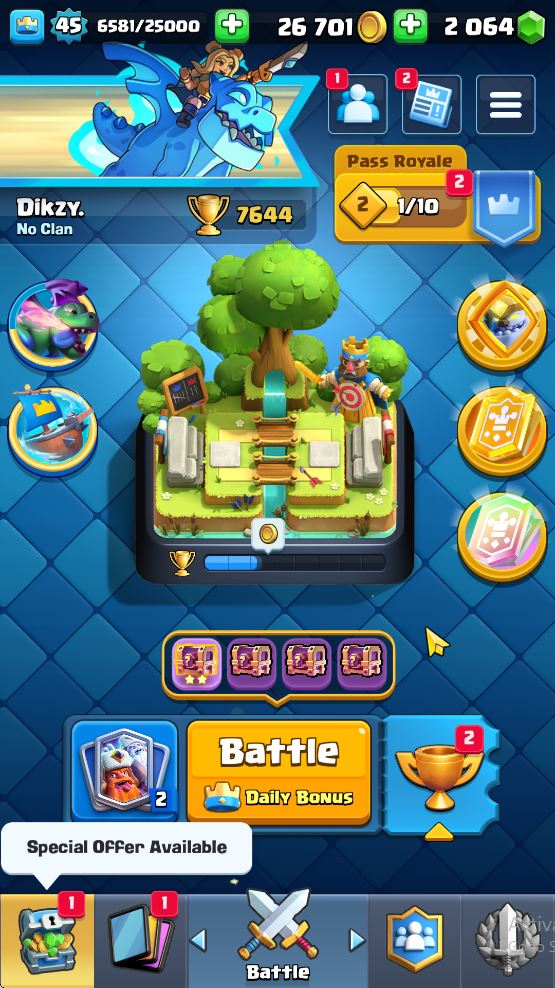Open the King level crown icon

click(26, 26)
